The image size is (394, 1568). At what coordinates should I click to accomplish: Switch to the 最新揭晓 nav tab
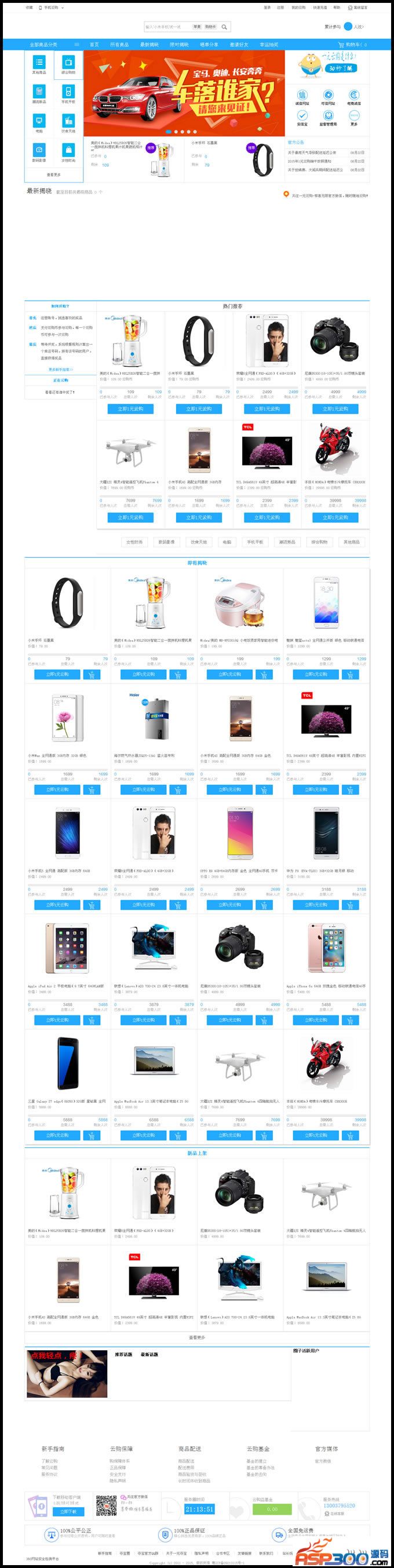click(149, 45)
